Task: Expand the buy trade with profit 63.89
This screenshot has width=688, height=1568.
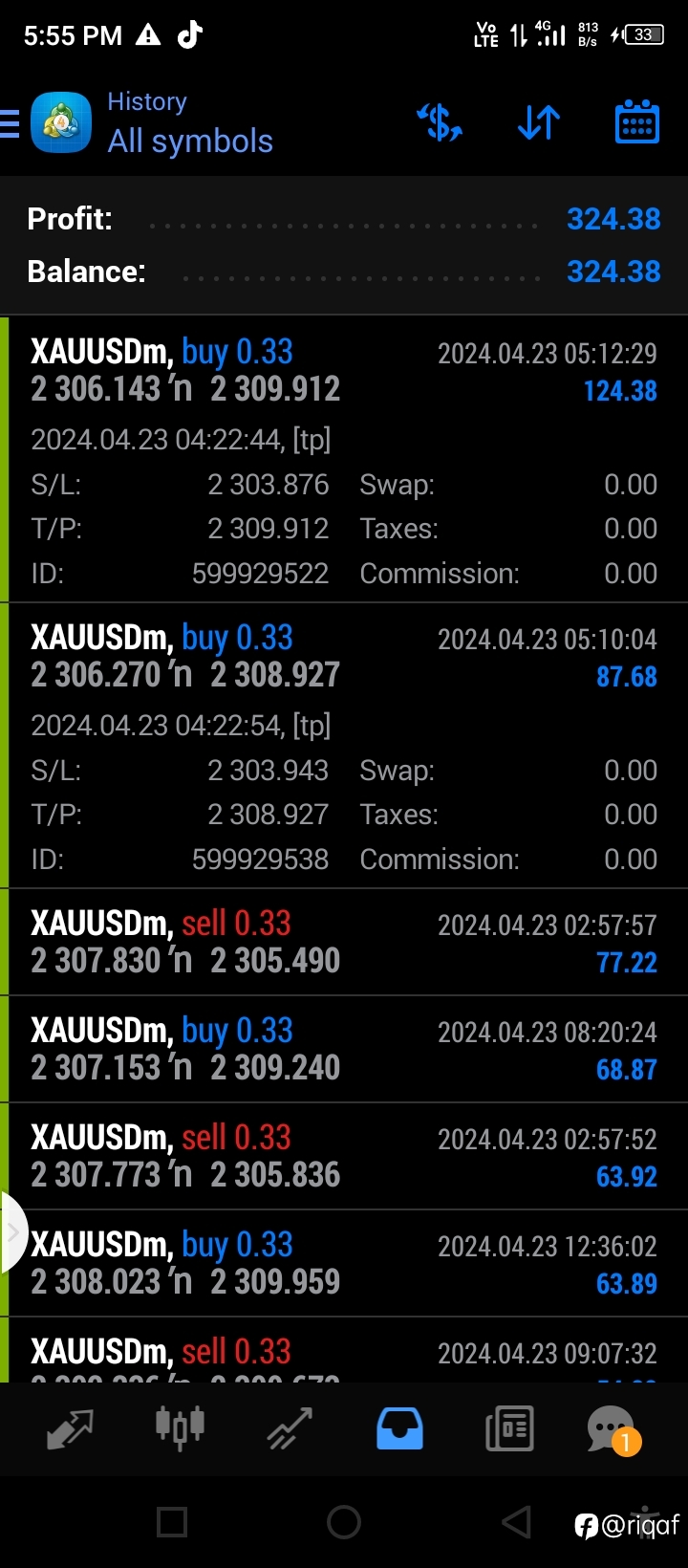Action: click(344, 1264)
